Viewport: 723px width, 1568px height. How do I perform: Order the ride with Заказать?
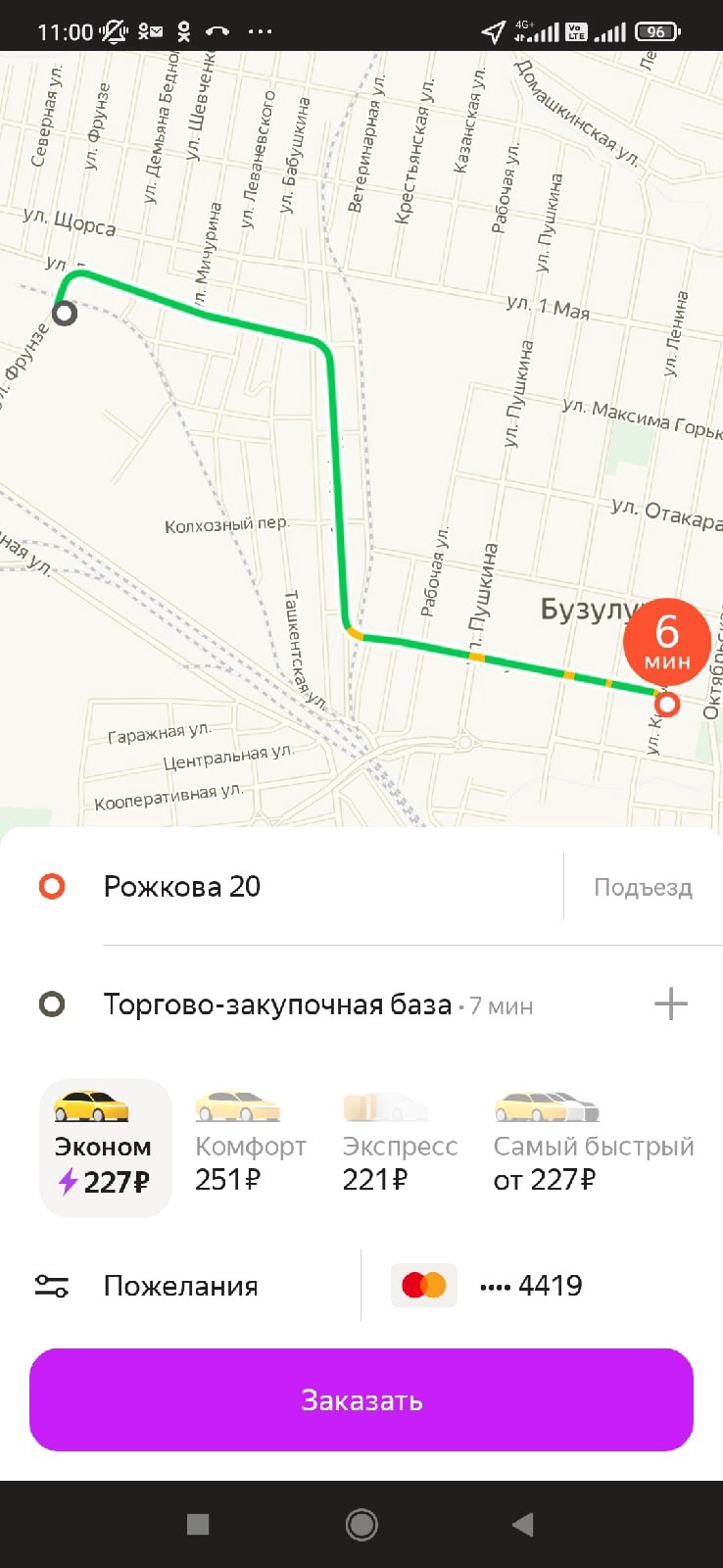(361, 1400)
